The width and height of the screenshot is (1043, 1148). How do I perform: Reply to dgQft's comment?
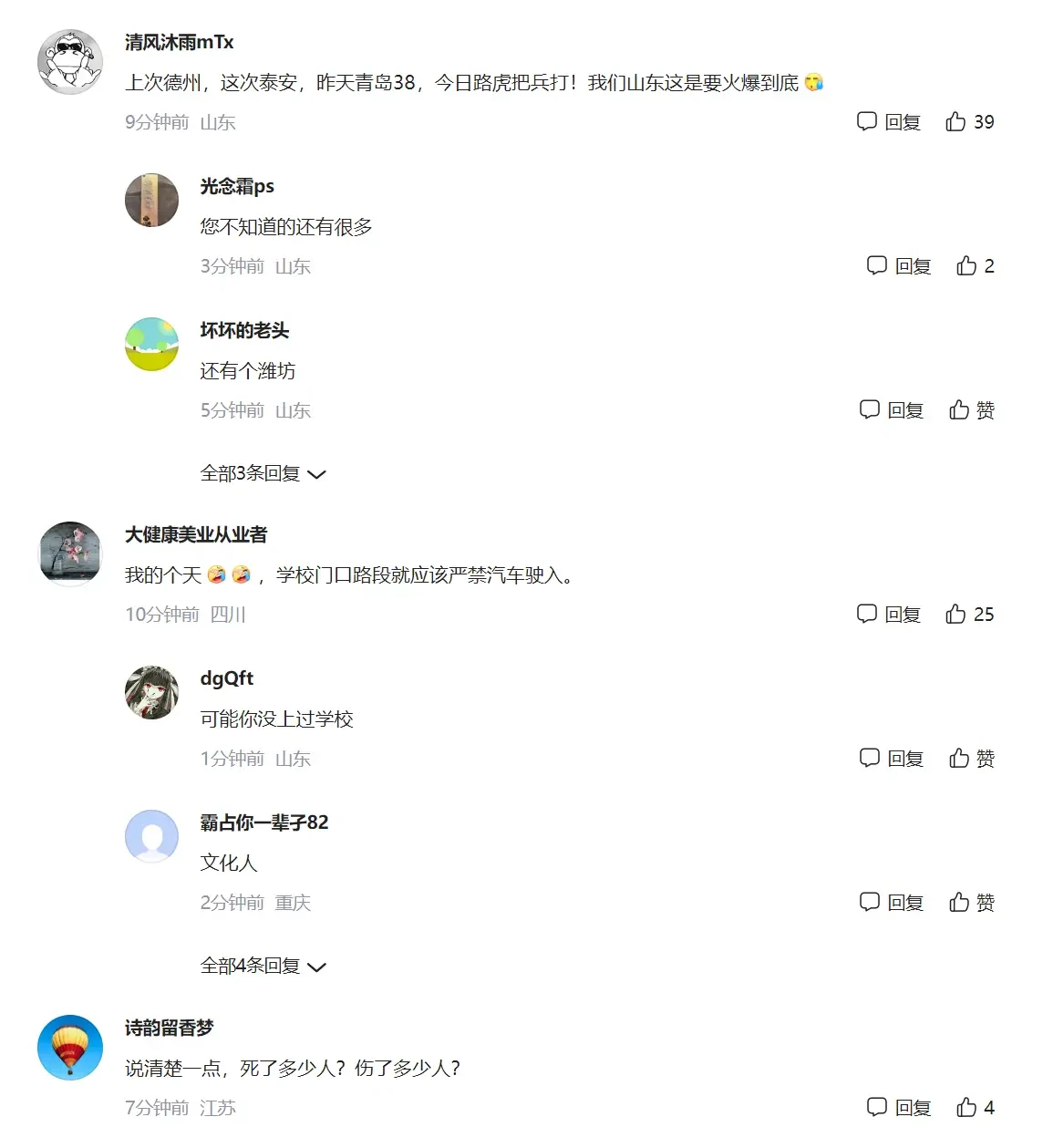point(892,759)
